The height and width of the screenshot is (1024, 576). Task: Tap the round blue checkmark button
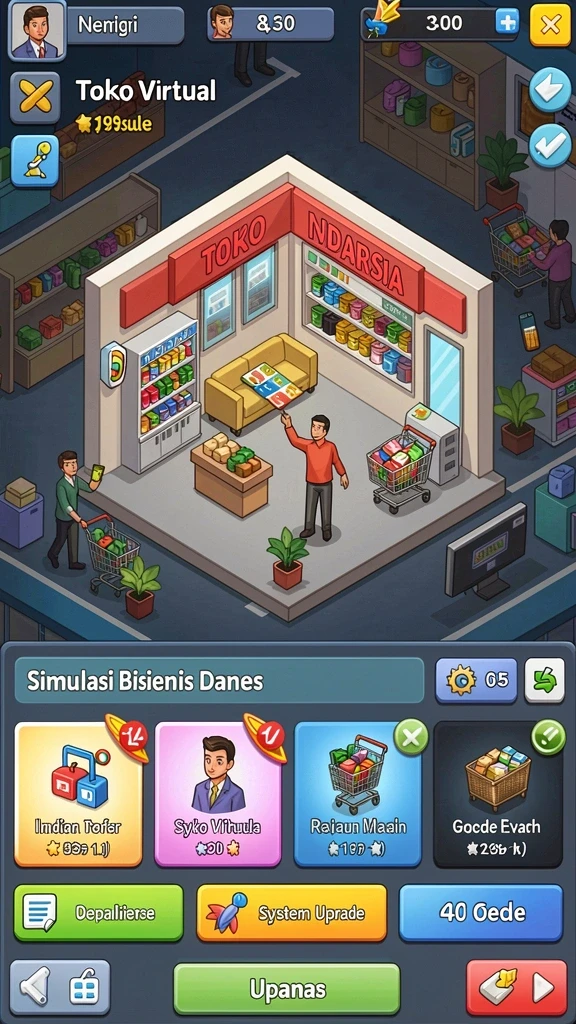[x=550, y=146]
